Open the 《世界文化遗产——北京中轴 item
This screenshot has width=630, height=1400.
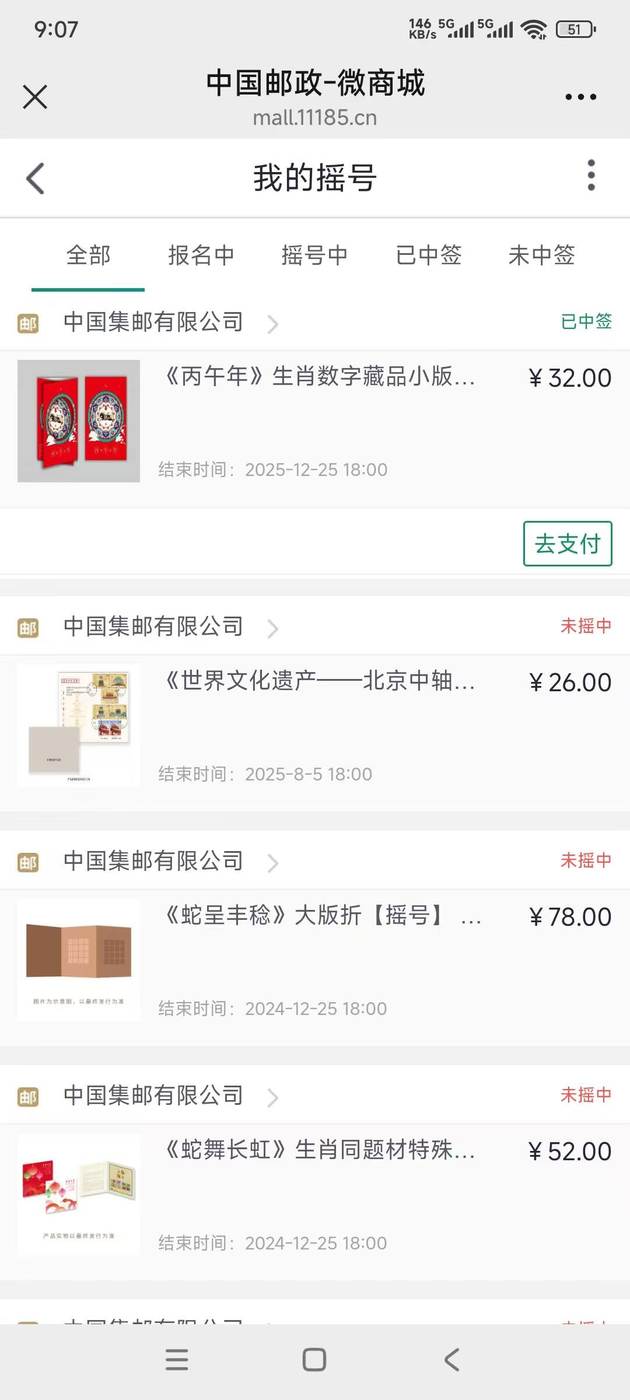pyautogui.click(x=318, y=682)
